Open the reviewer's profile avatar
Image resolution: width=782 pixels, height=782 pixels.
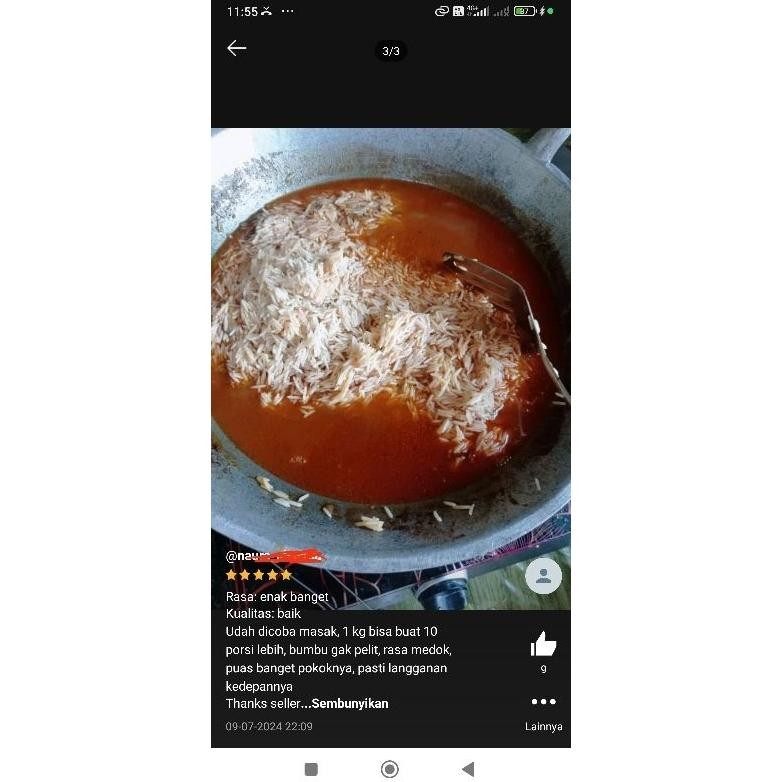543,576
